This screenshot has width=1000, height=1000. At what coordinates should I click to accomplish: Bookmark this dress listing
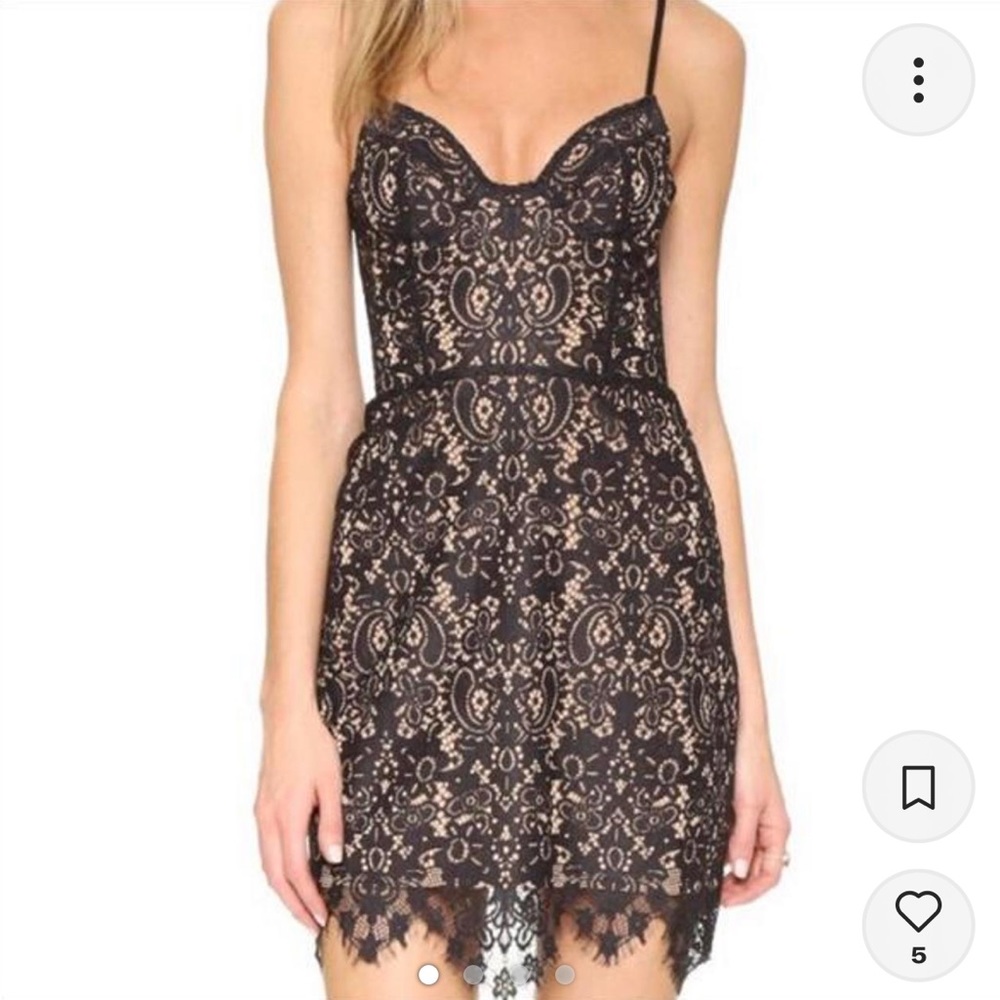[918, 787]
